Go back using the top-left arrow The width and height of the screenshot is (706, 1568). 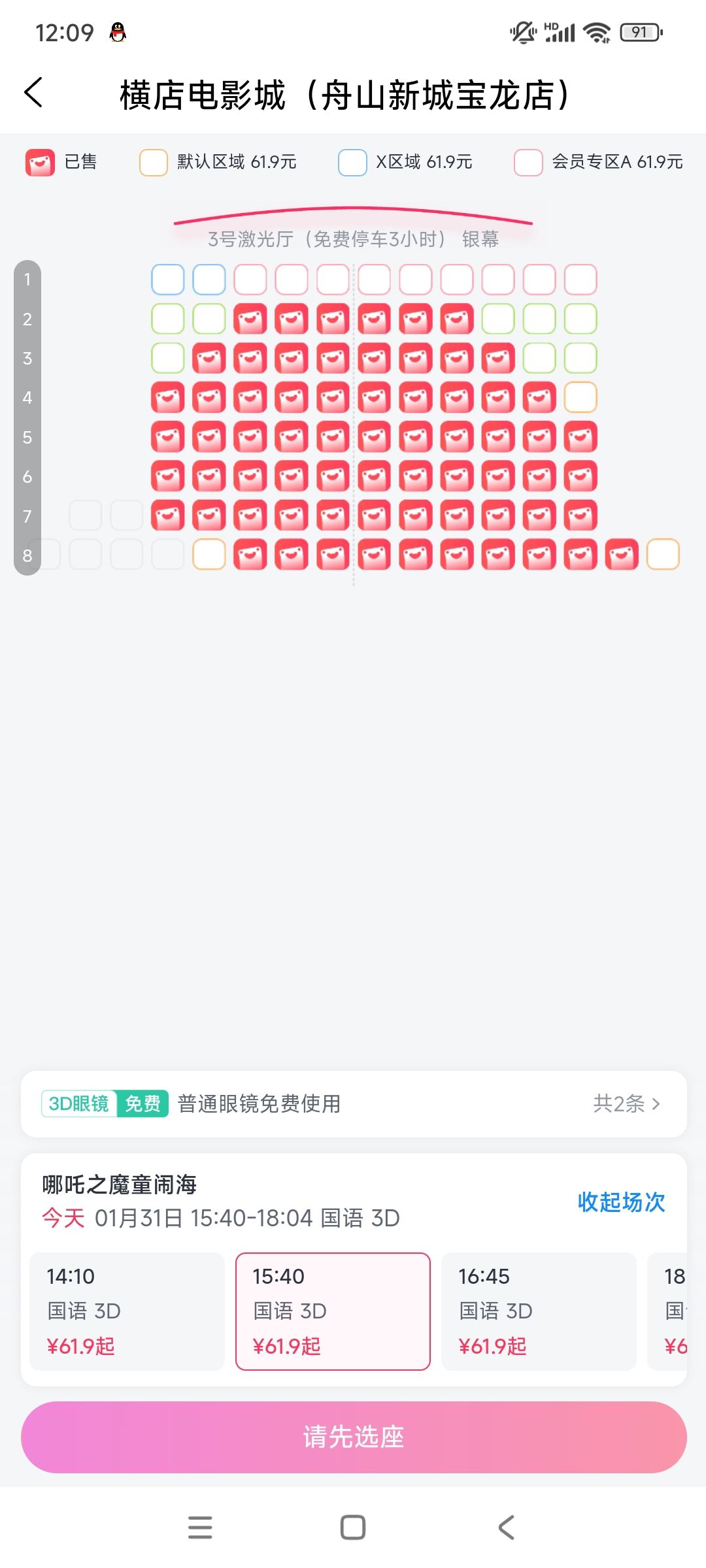click(33, 93)
